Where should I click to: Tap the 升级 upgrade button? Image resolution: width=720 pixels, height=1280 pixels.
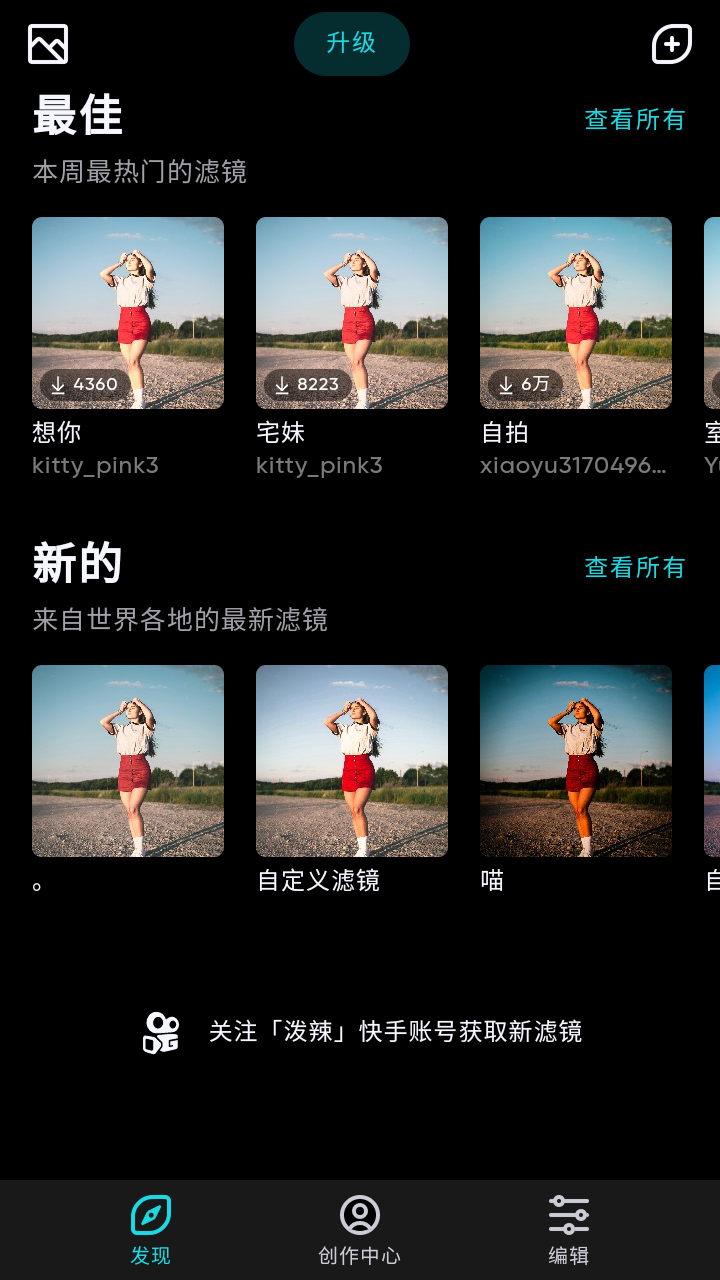click(351, 44)
